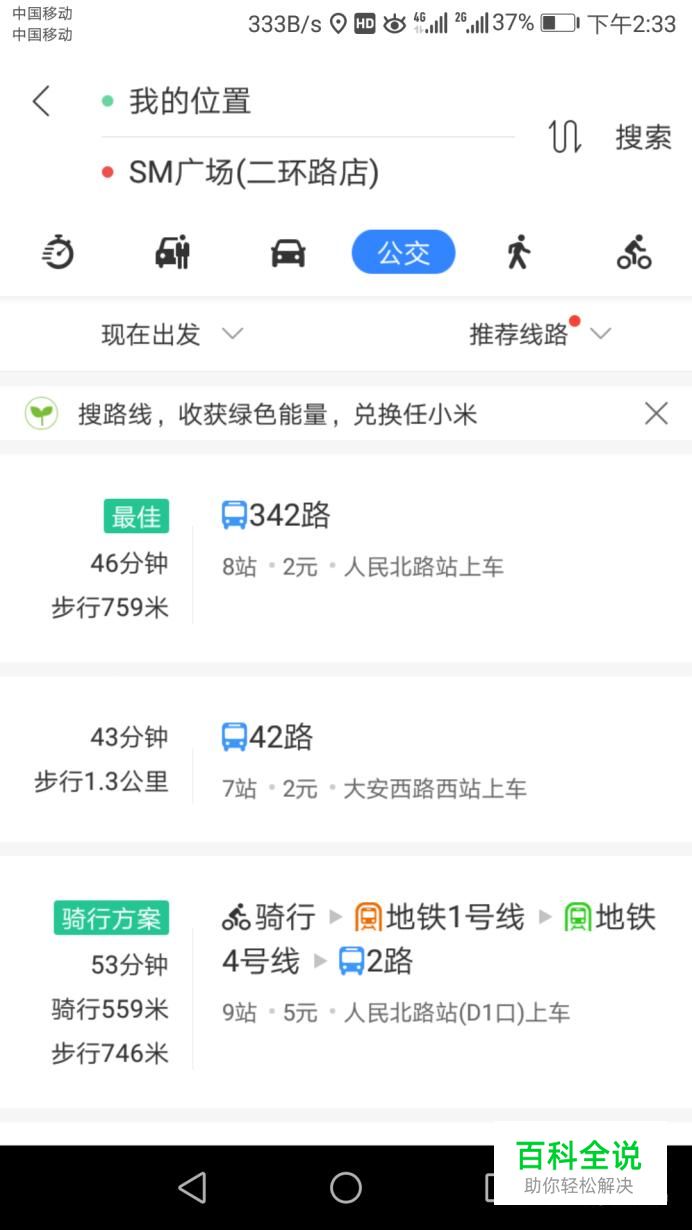The height and width of the screenshot is (1230, 692).
Task: Expand the 推荐线路 sorting dropdown
Action: (540, 334)
